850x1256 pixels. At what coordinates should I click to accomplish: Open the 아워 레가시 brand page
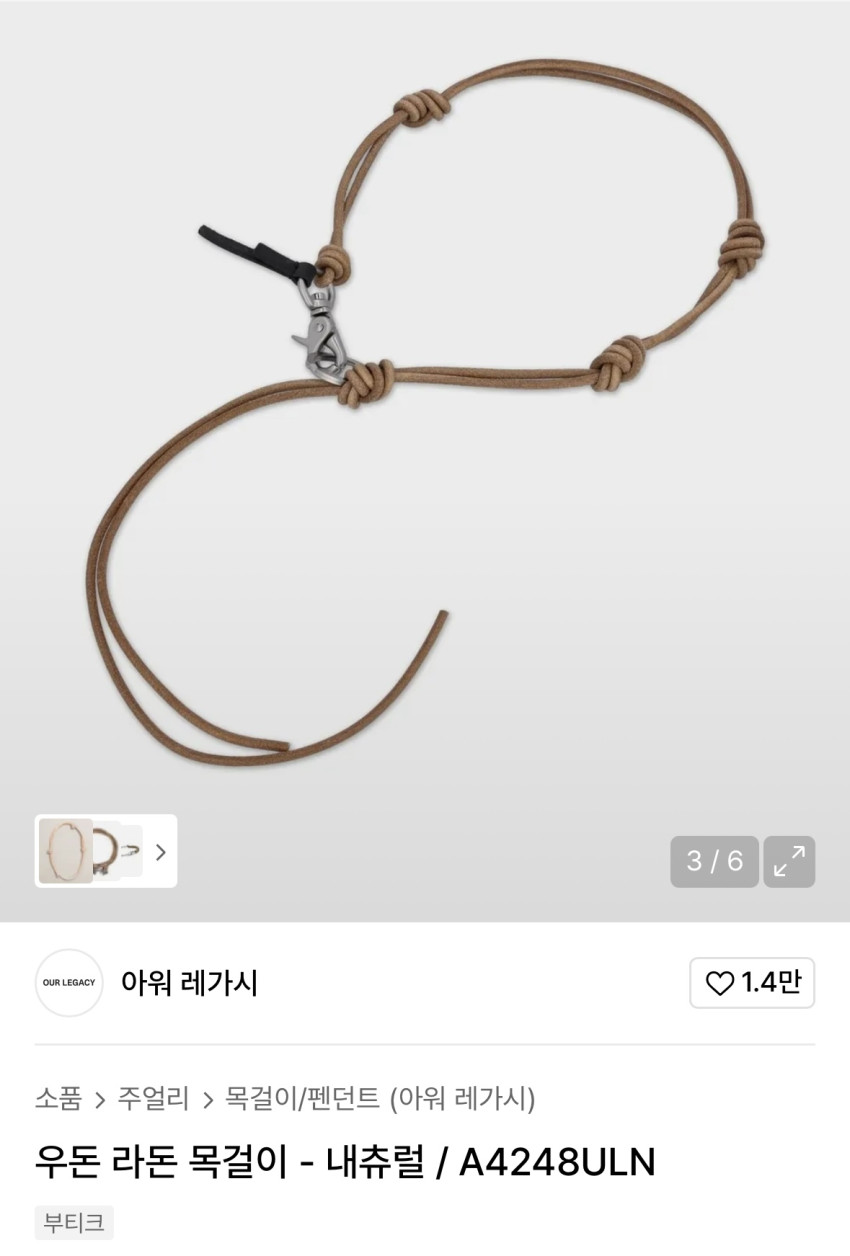[189, 983]
